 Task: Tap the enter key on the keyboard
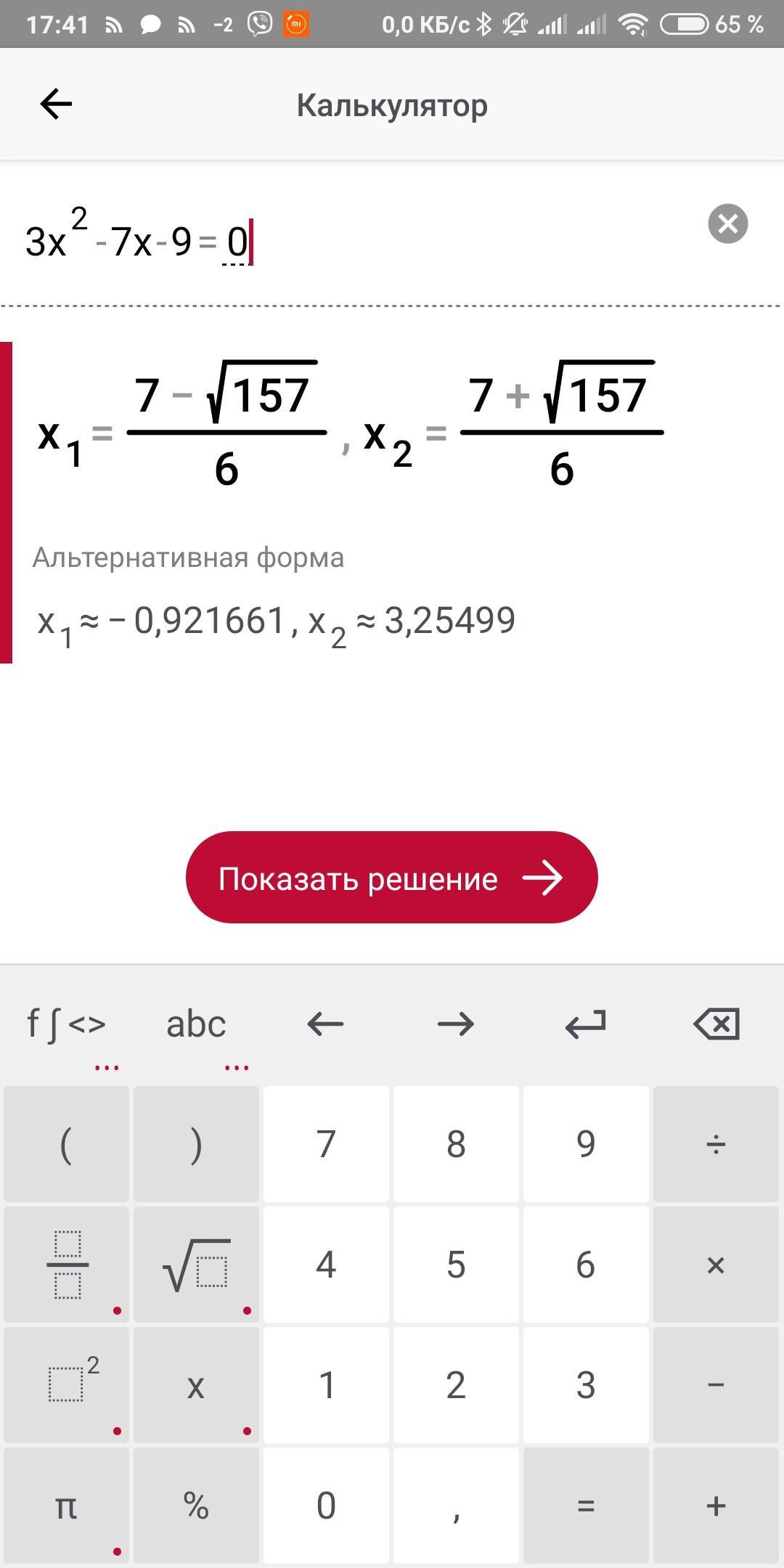[x=585, y=1024]
